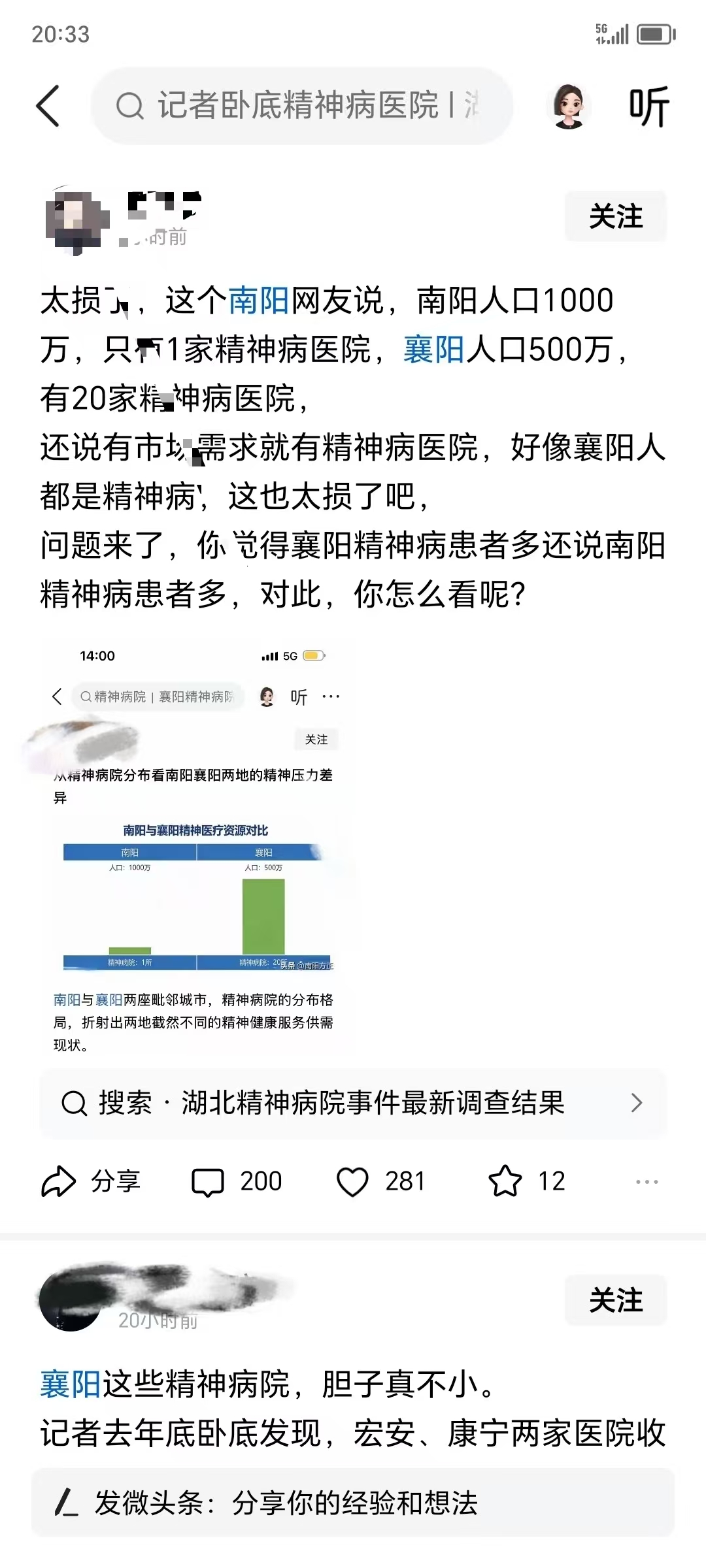706x1568 pixels.
Task: Tap the search field about 记者卧底精神病医院
Action: point(301,106)
